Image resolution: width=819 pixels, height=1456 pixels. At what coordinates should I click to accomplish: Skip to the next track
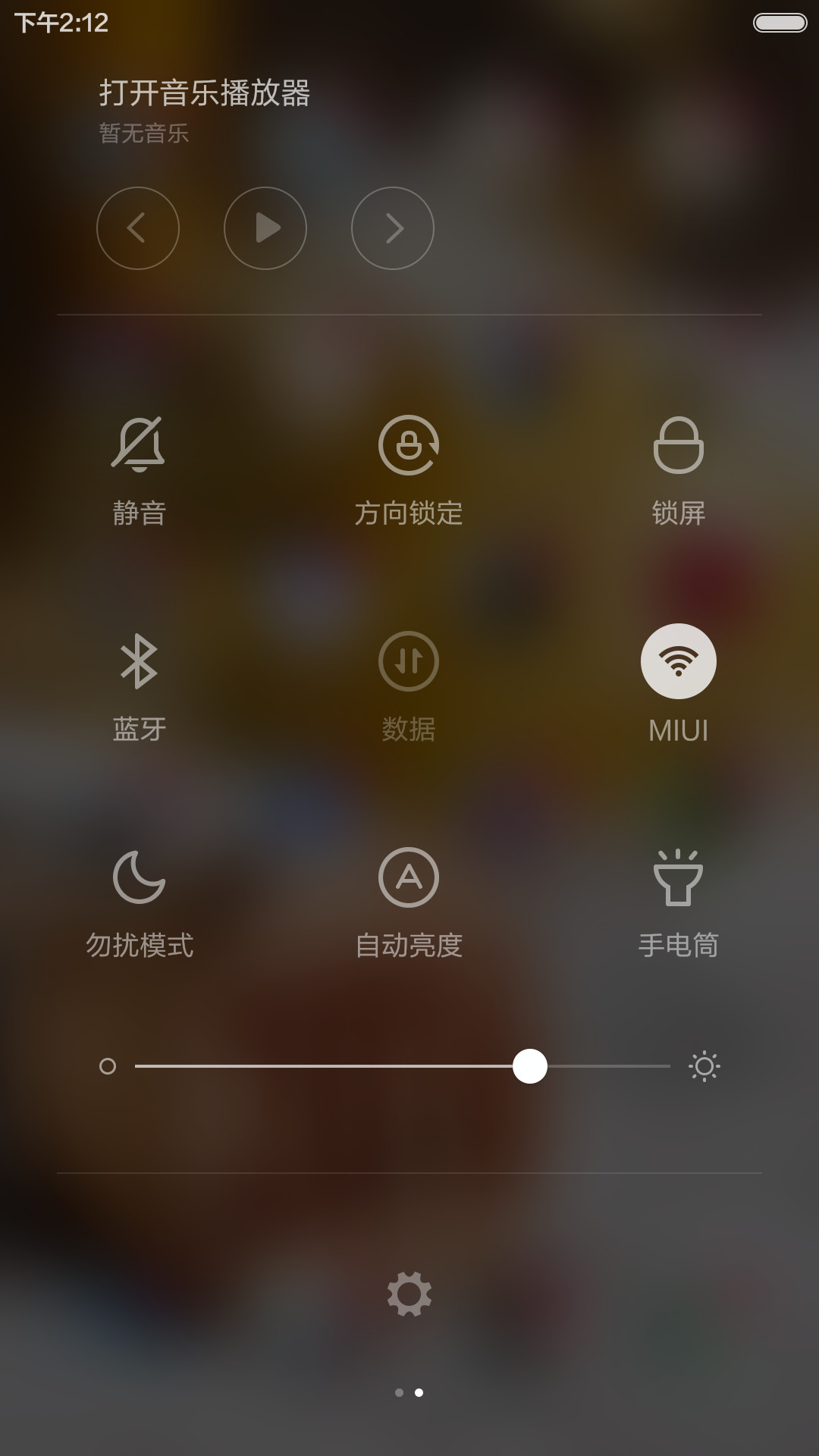point(393,228)
